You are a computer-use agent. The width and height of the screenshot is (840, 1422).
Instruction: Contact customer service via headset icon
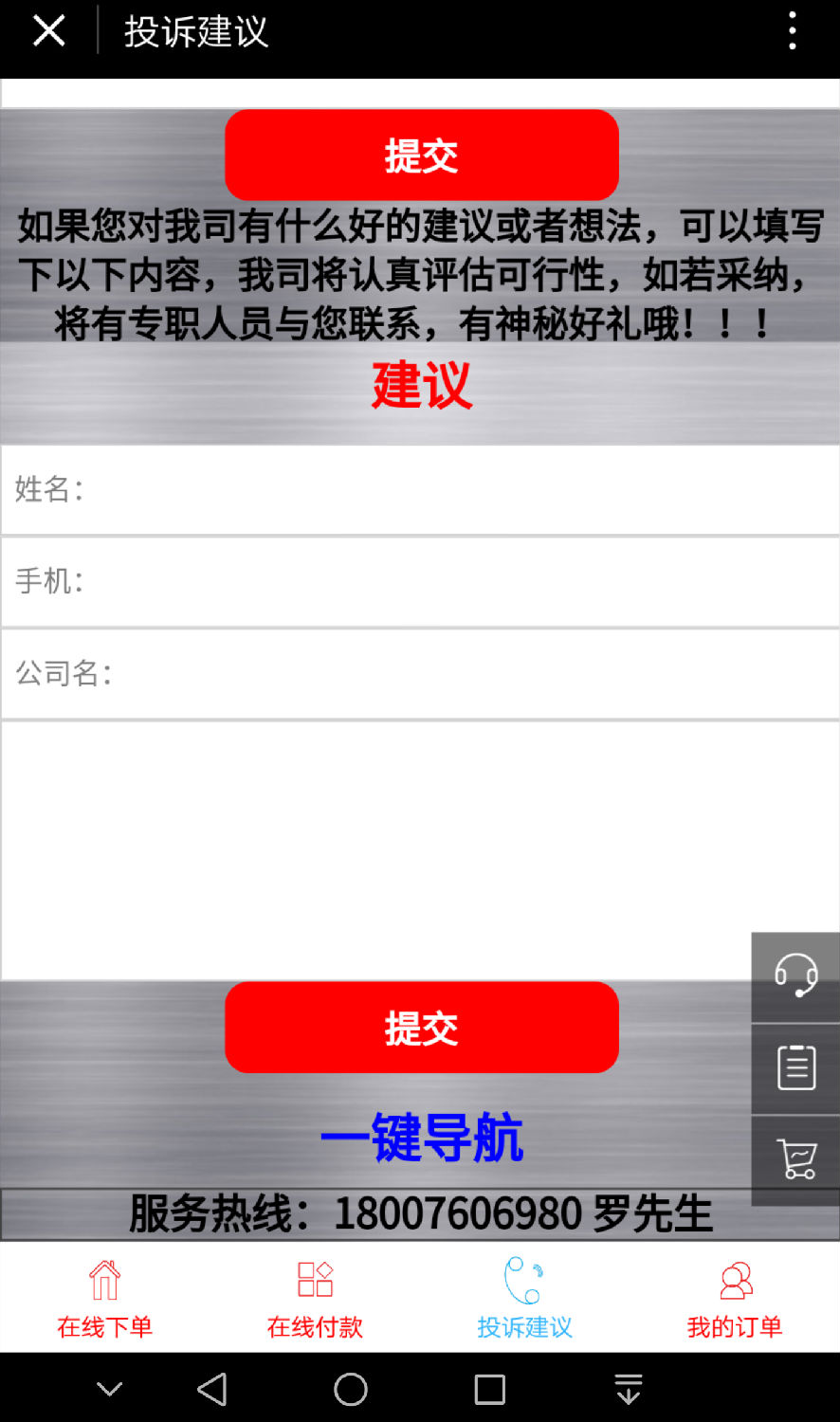coord(795,976)
